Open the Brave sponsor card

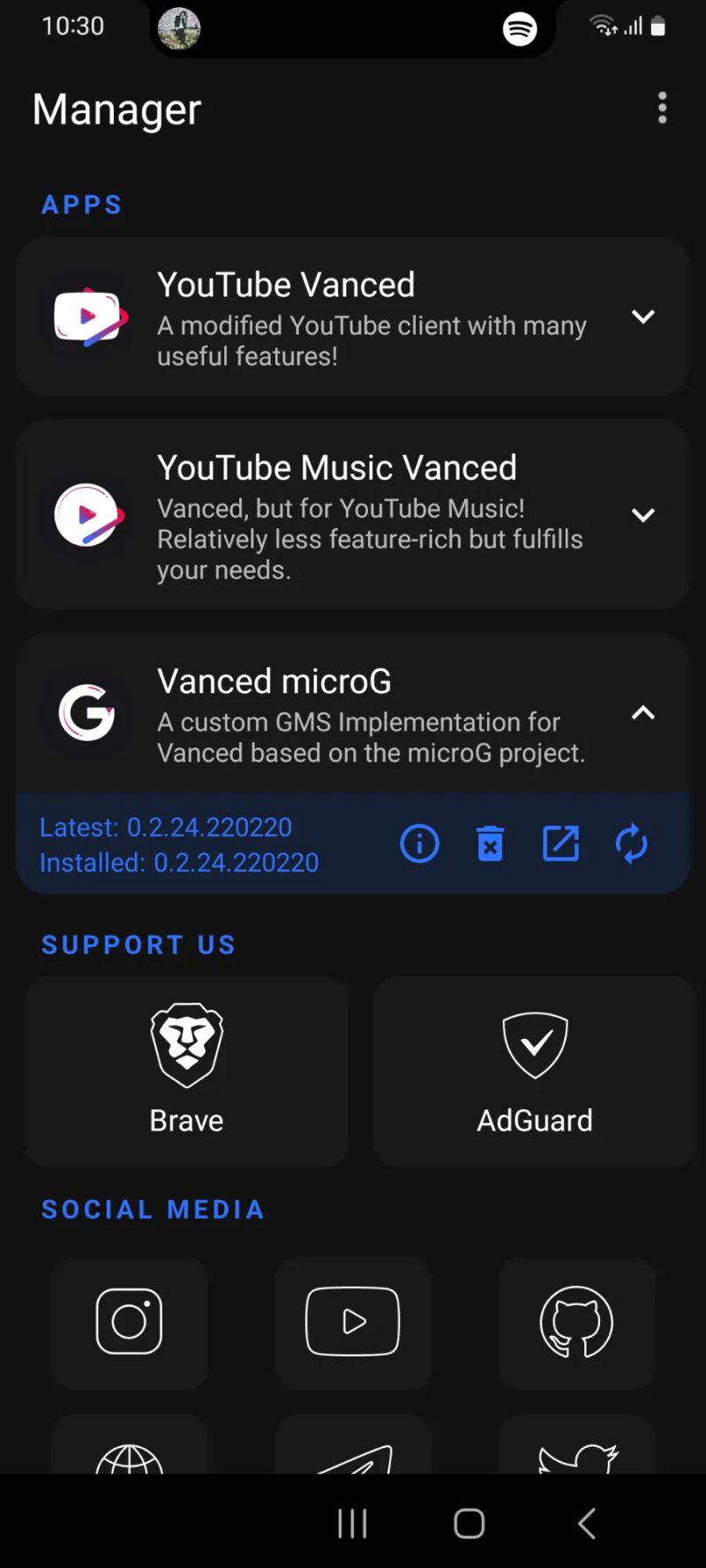point(186,1071)
